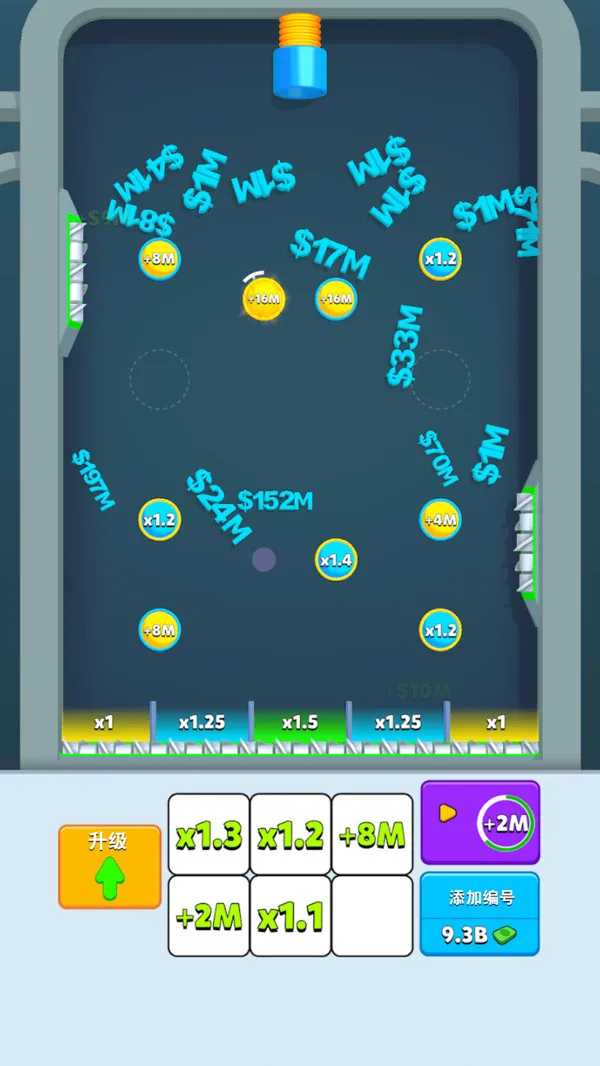
Task: Select the x1.1 inventory tile
Action: click(x=290, y=916)
